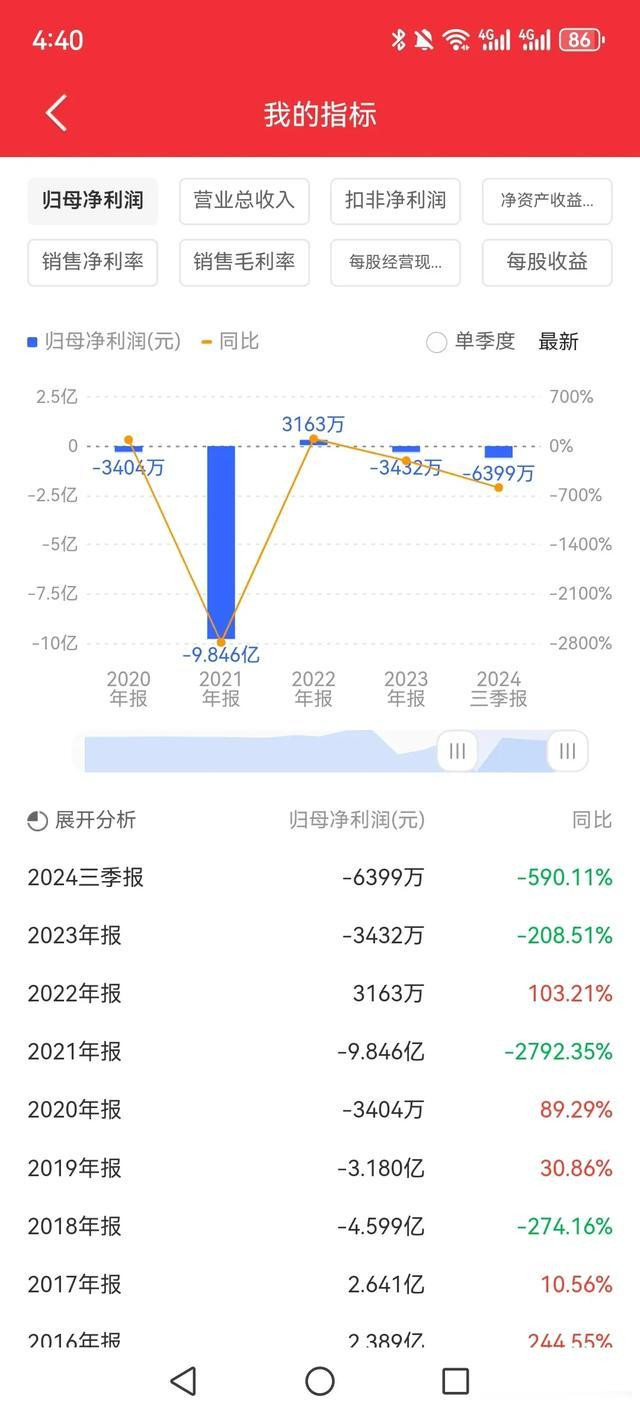
Task: Select the 归母净利润 indicator chip
Action: pos(92,200)
